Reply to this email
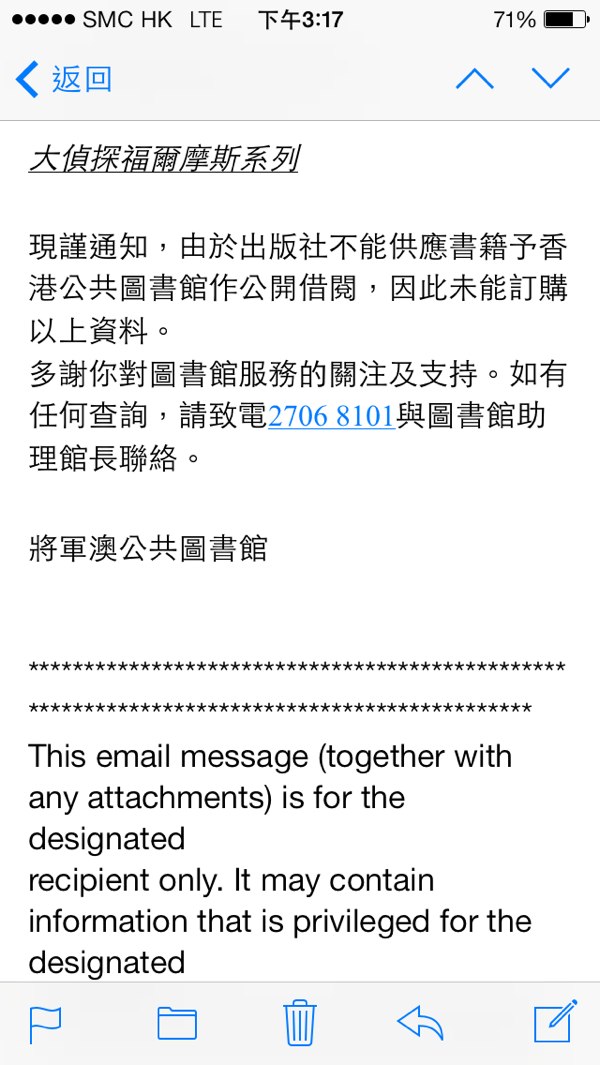 point(420,1022)
